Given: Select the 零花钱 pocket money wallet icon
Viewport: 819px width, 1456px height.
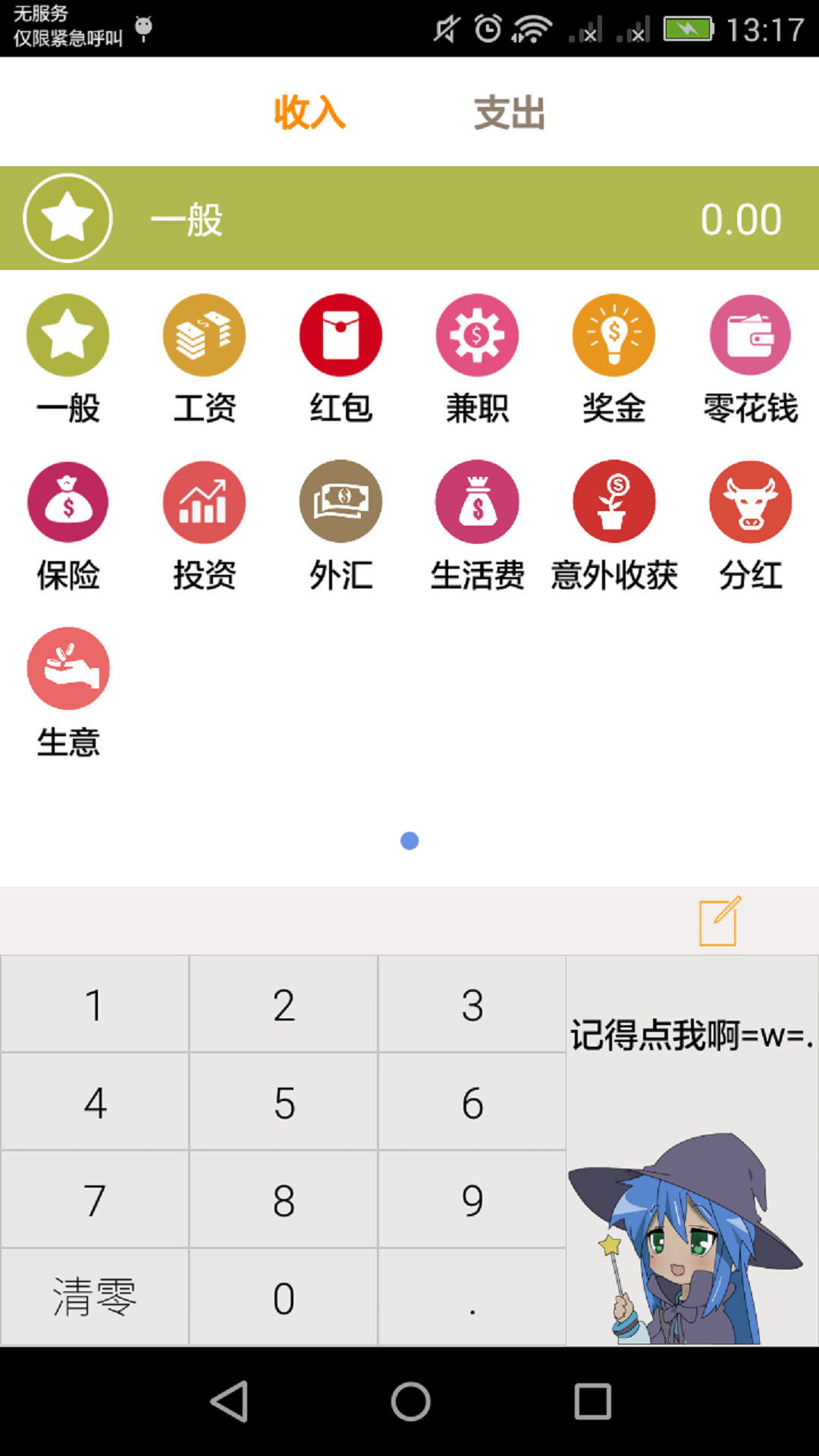Looking at the screenshot, I should (x=749, y=334).
